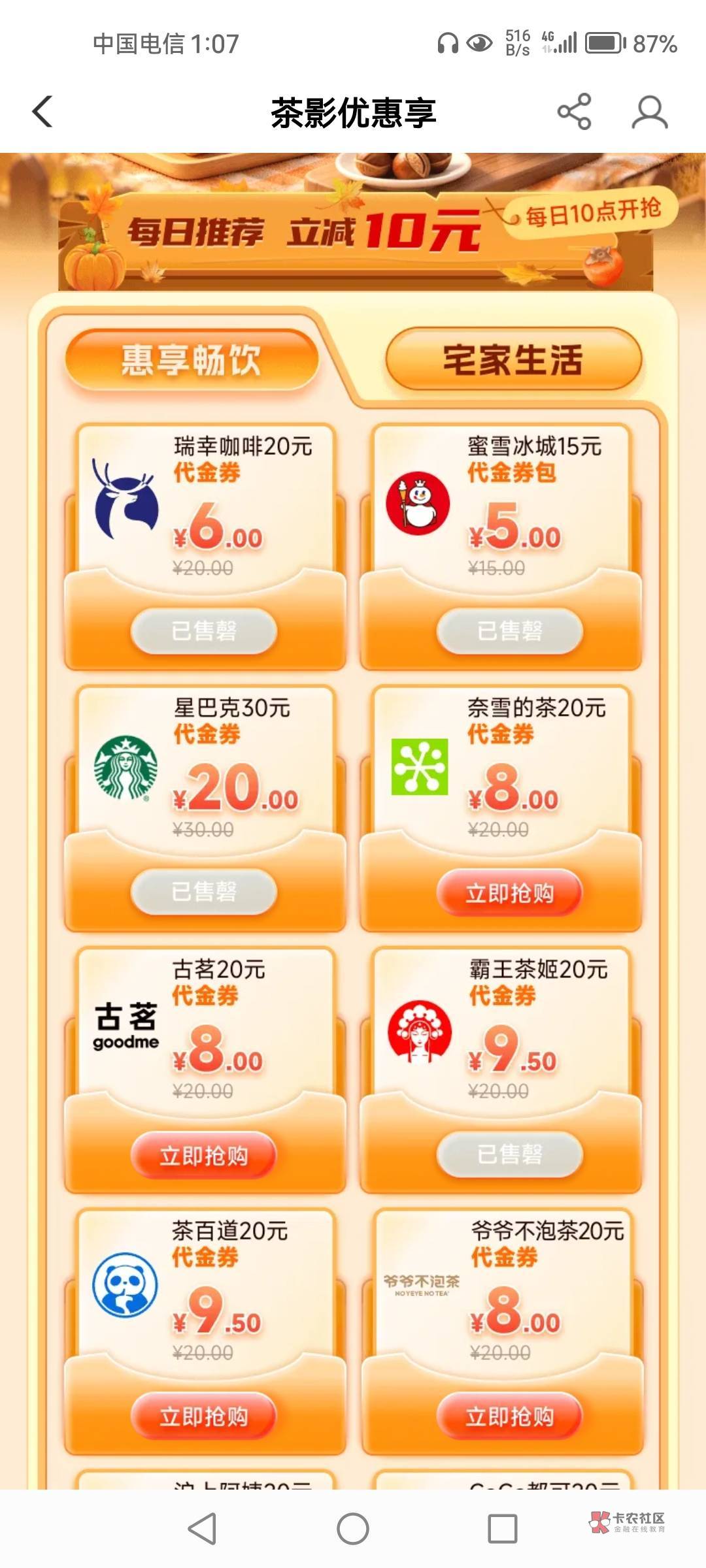The width and height of the screenshot is (706, 1568).
Task: Select the 惠享畅饮 tab
Action: [192, 360]
